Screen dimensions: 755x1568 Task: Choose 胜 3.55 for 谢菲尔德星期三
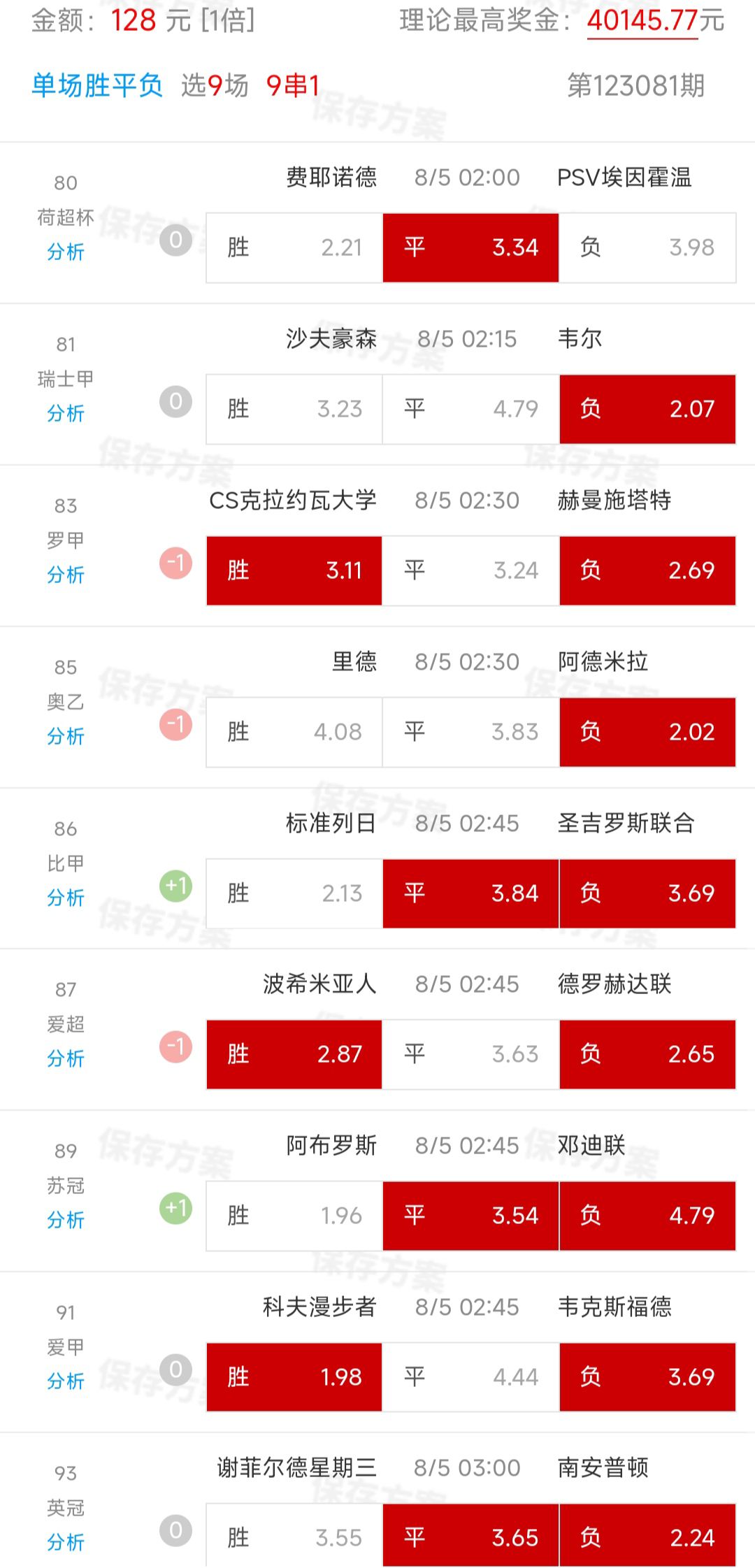(294, 1538)
